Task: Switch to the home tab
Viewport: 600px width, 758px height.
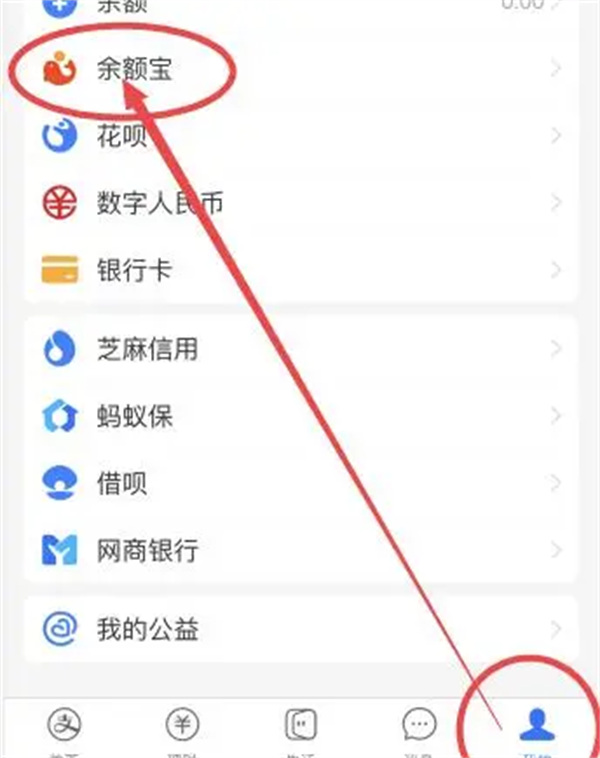Action: [x=65, y=730]
